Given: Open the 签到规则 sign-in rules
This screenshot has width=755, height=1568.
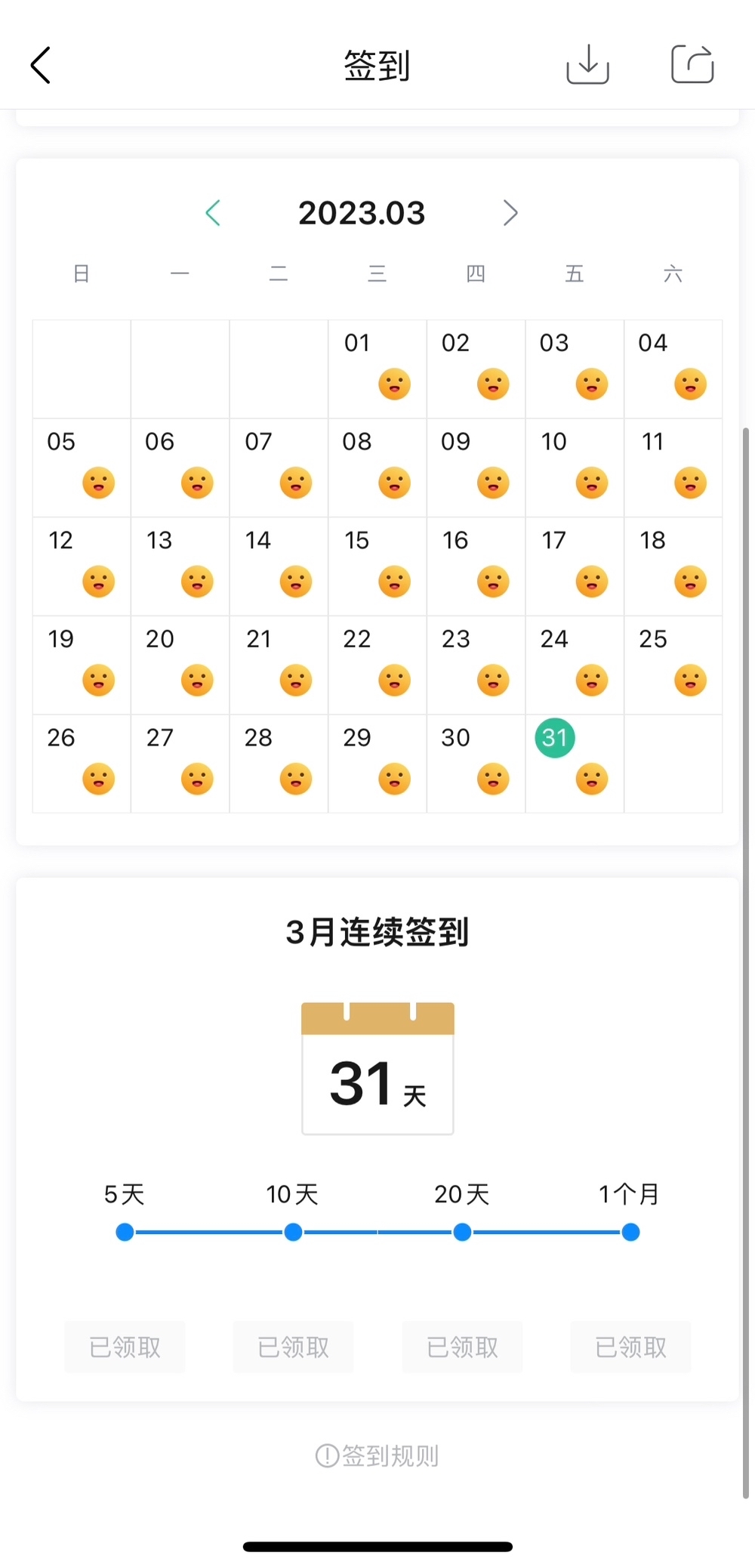Looking at the screenshot, I should click(377, 1455).
